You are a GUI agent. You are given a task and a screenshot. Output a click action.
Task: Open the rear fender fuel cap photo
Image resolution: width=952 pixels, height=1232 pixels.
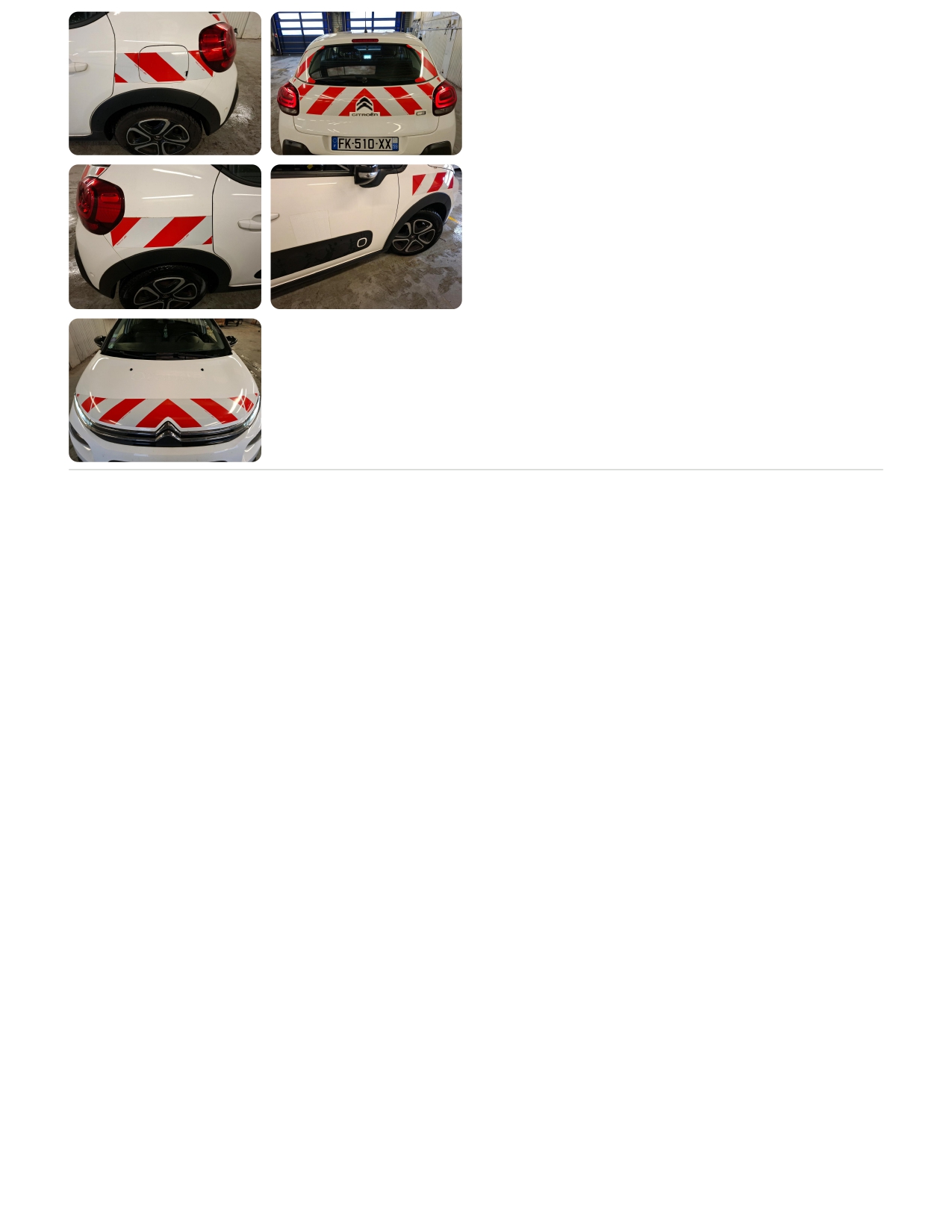[x=164, y=83]
